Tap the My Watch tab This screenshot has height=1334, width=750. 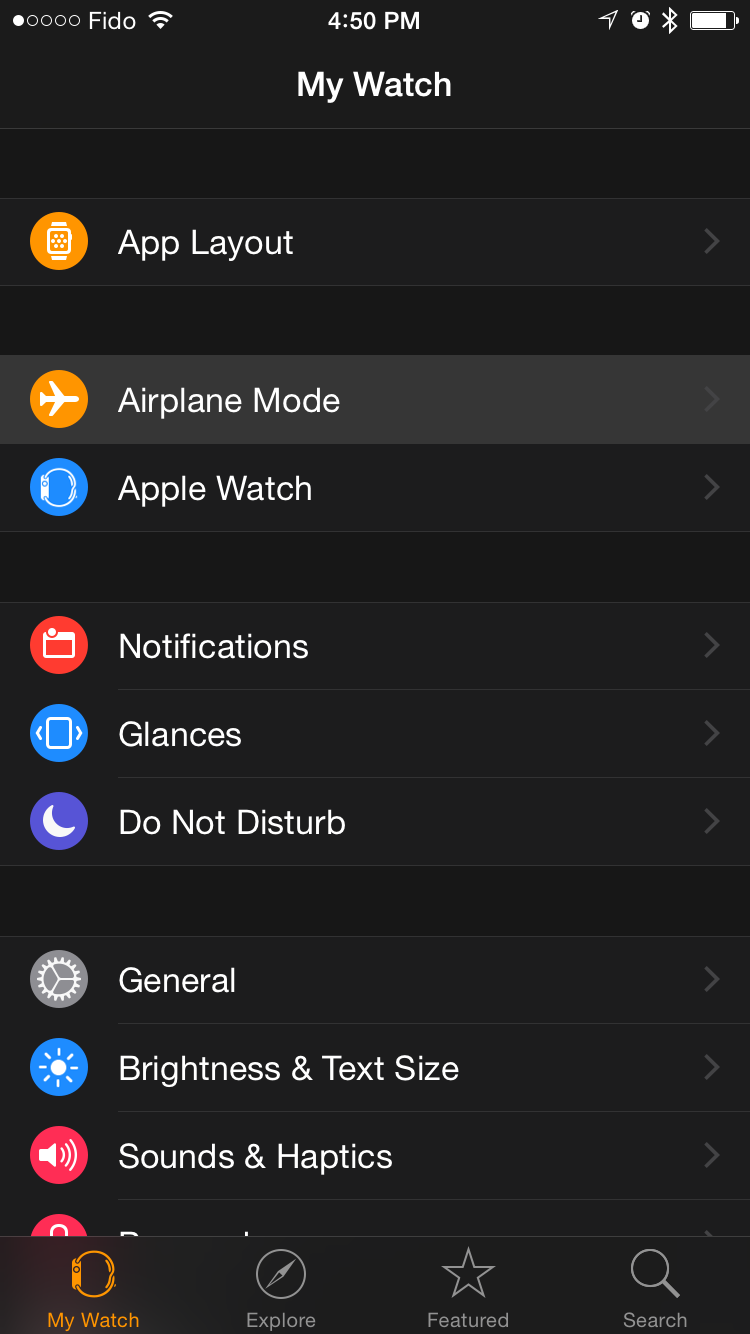(x=94, y=1288)
